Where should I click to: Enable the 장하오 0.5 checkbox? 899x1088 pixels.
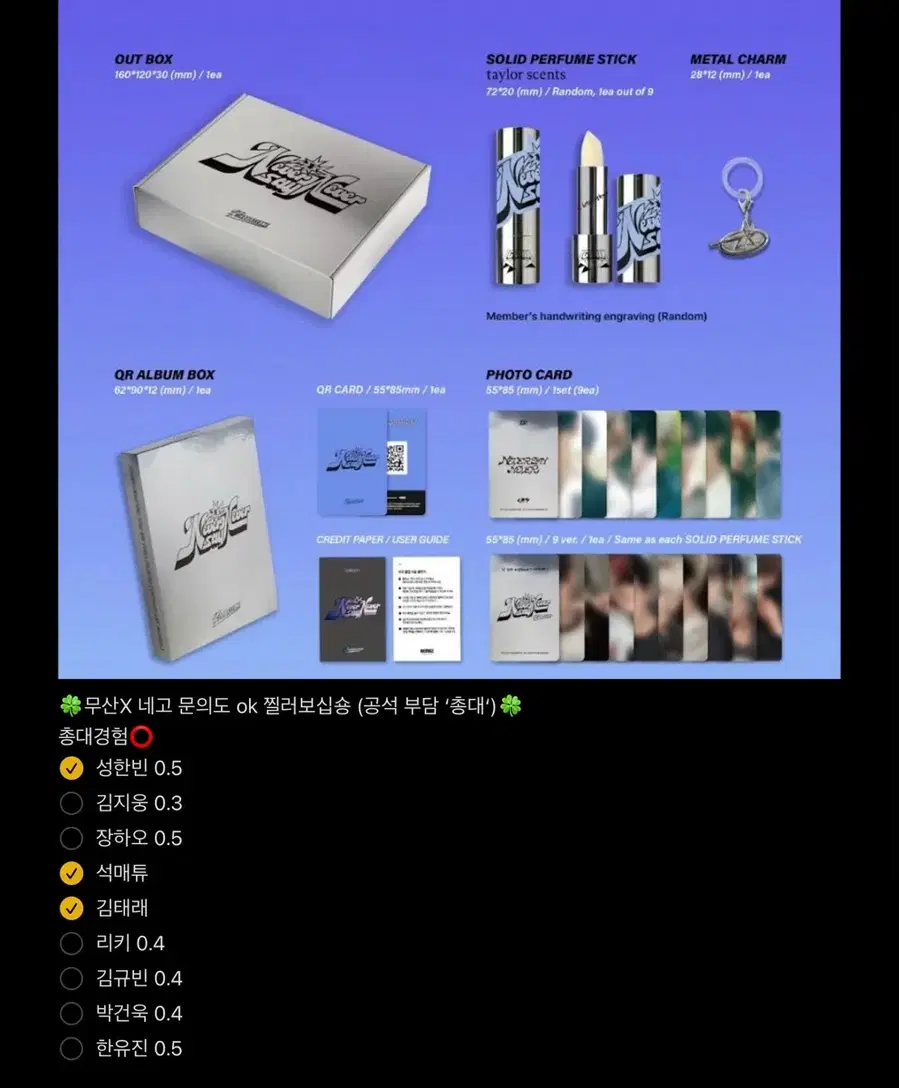pyautogui.click(x=71, y=838)
